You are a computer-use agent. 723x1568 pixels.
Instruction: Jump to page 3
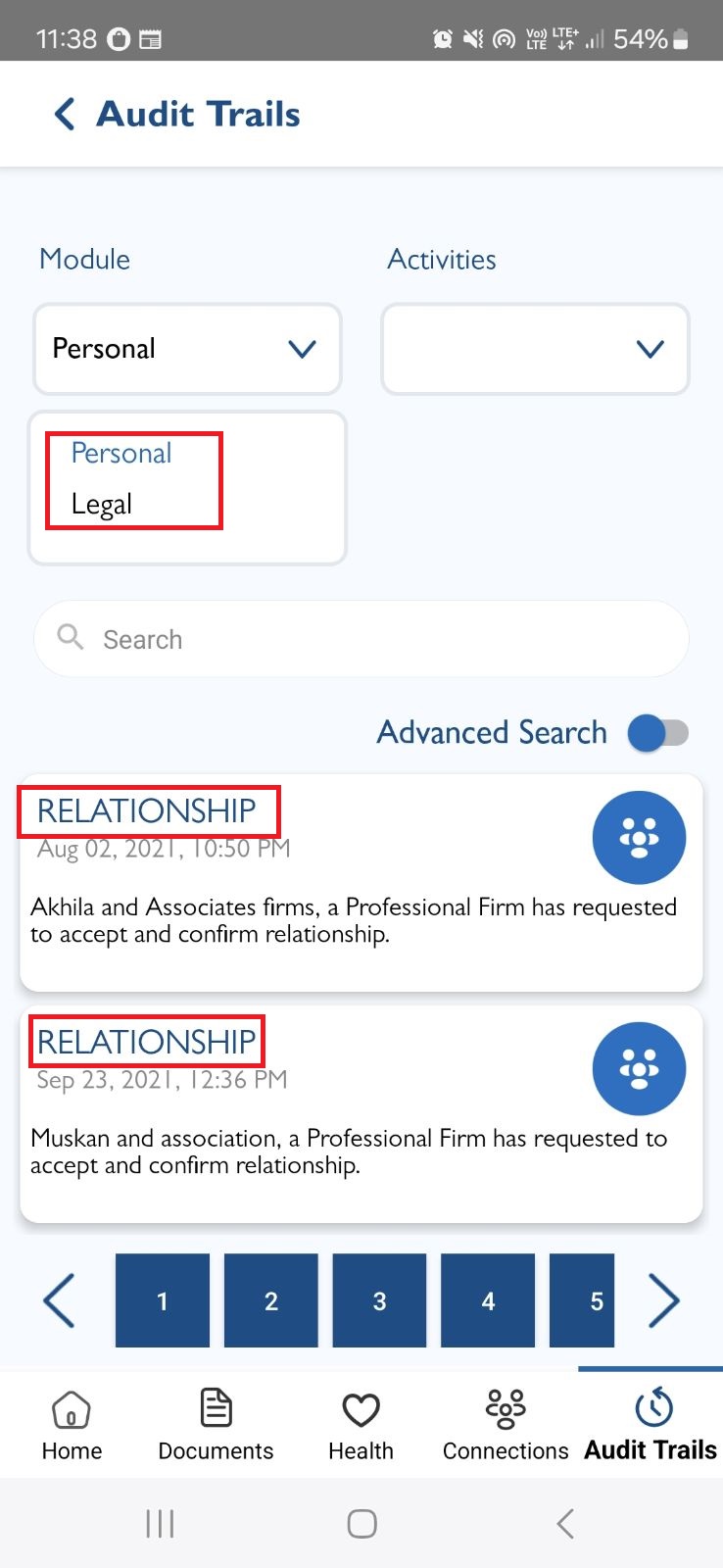(x=379, y=1300)
